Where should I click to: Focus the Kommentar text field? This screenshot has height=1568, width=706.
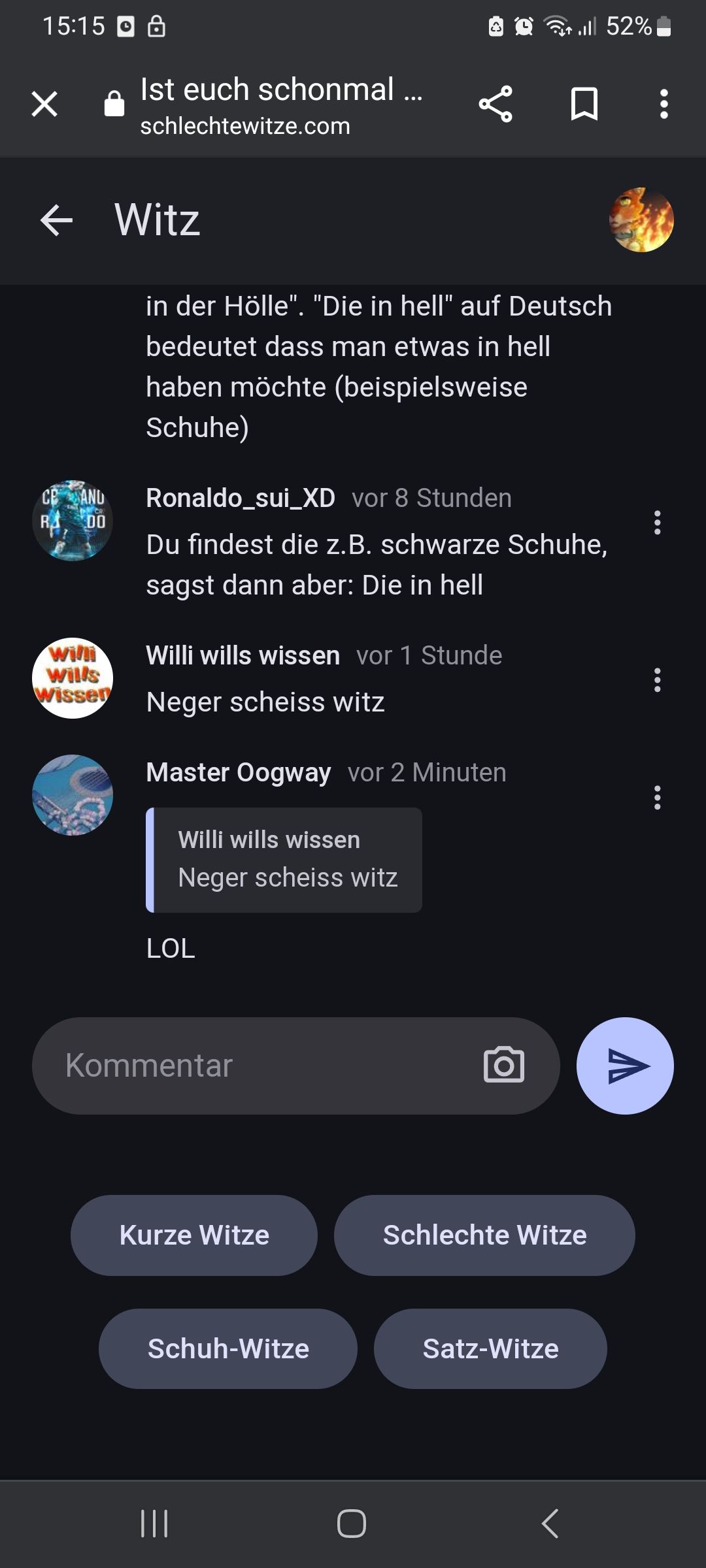tap(261, 1066)
